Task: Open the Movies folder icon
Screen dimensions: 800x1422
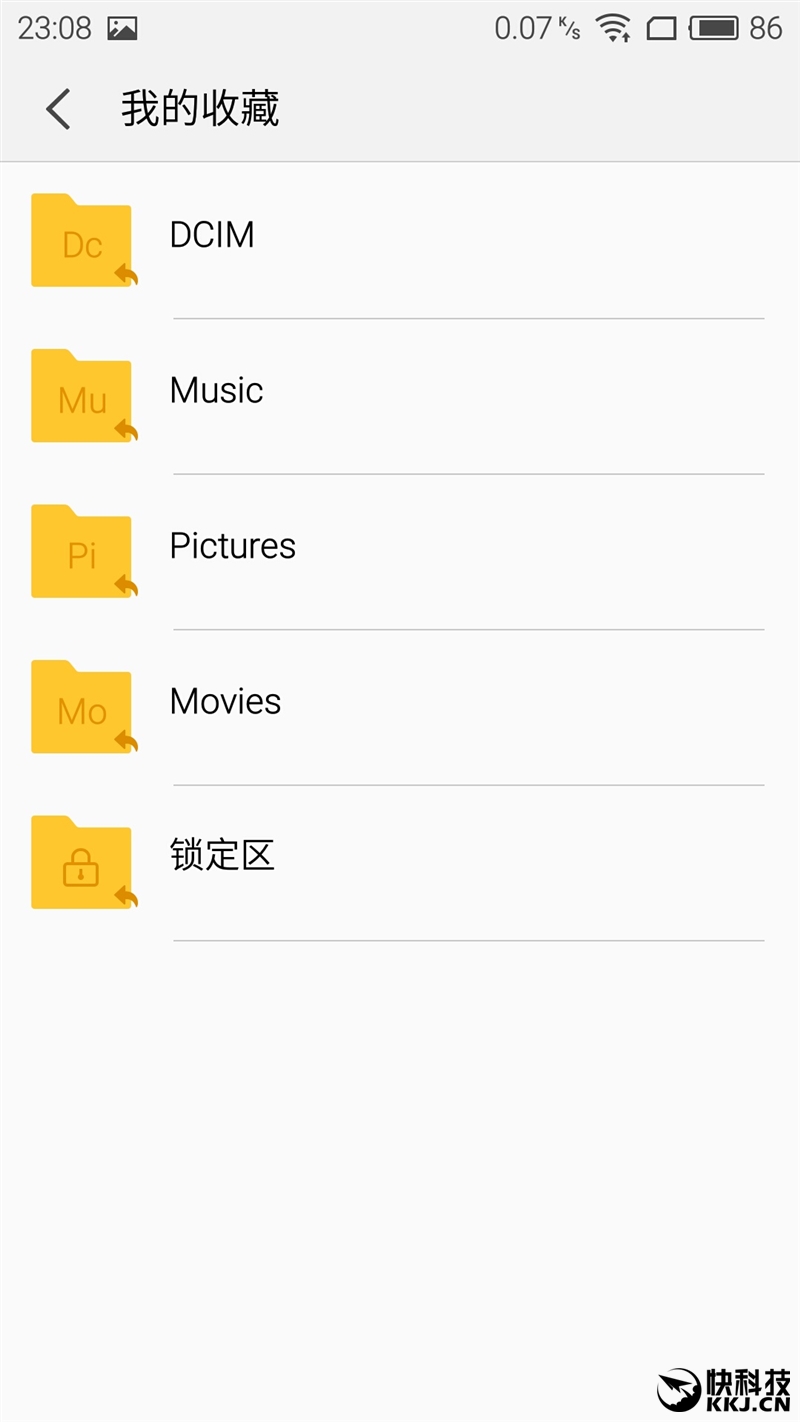Action: pos(83,706)
